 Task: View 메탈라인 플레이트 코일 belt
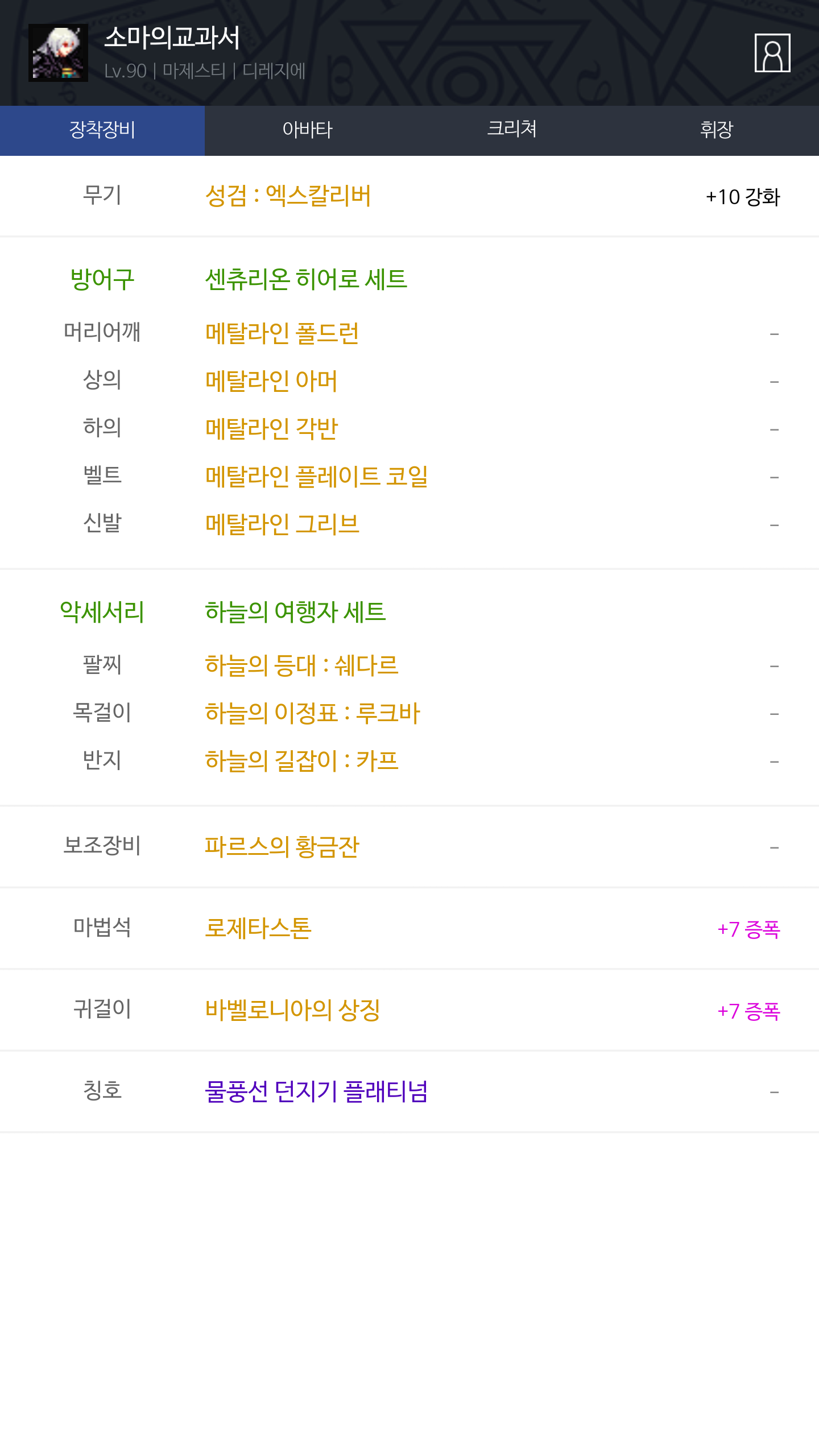coord(316,477)
